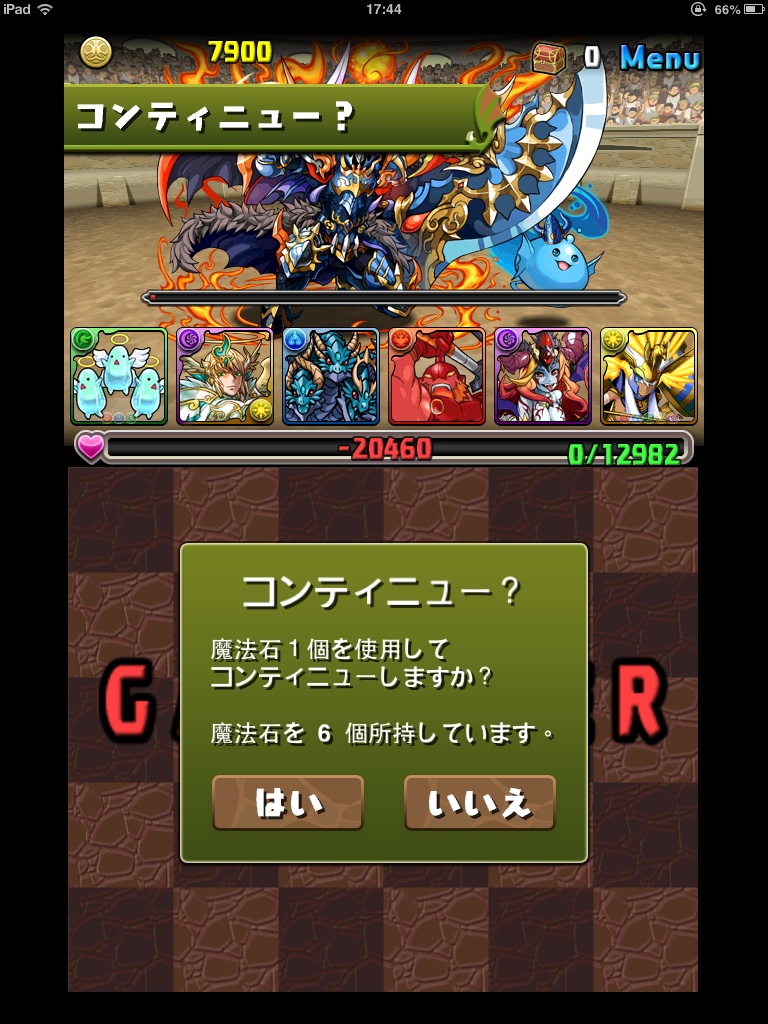Select the blonde god monster card
768x1024 pixels.
point(225,377)
